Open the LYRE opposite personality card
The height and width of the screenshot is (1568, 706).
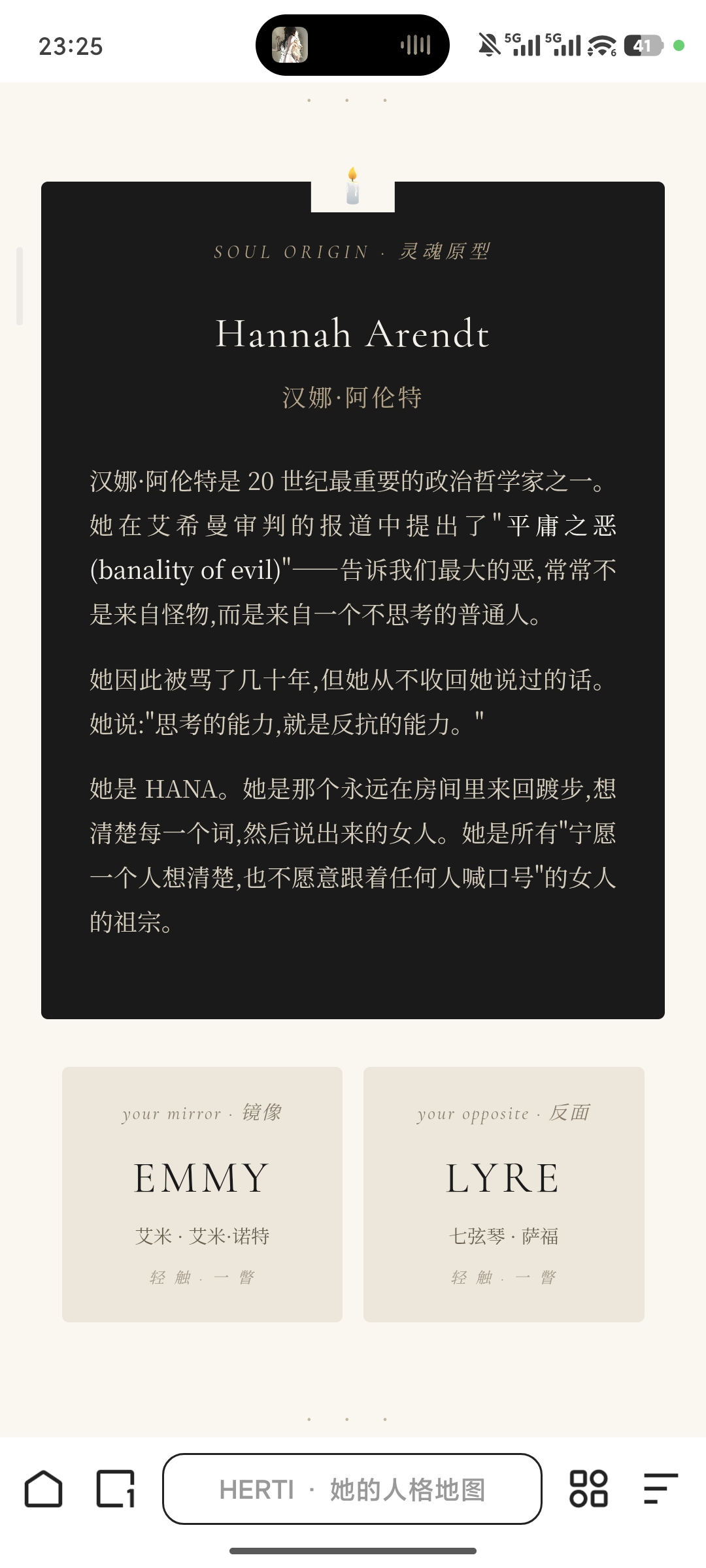tap(504, 1194)
